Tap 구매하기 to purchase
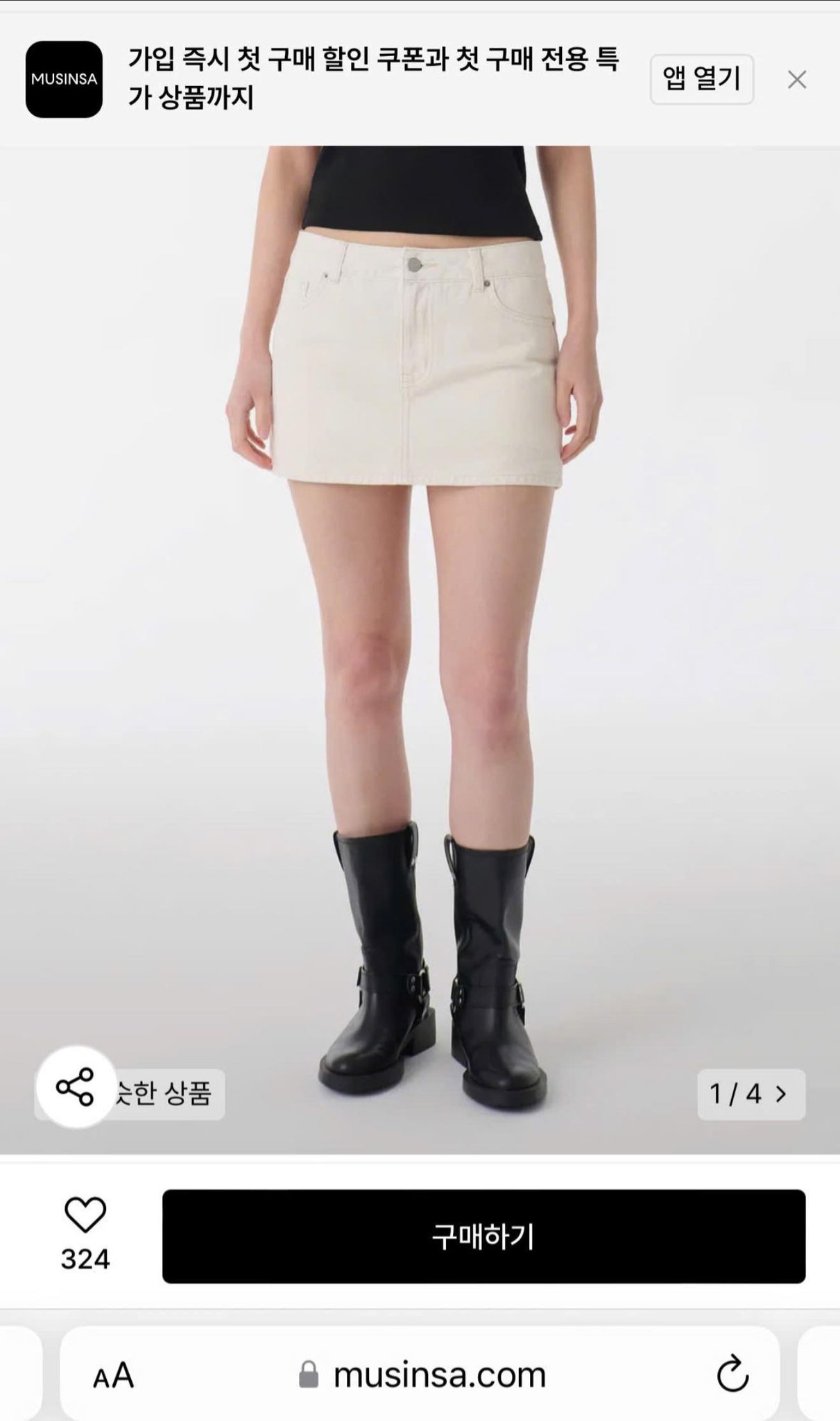 483,1236
